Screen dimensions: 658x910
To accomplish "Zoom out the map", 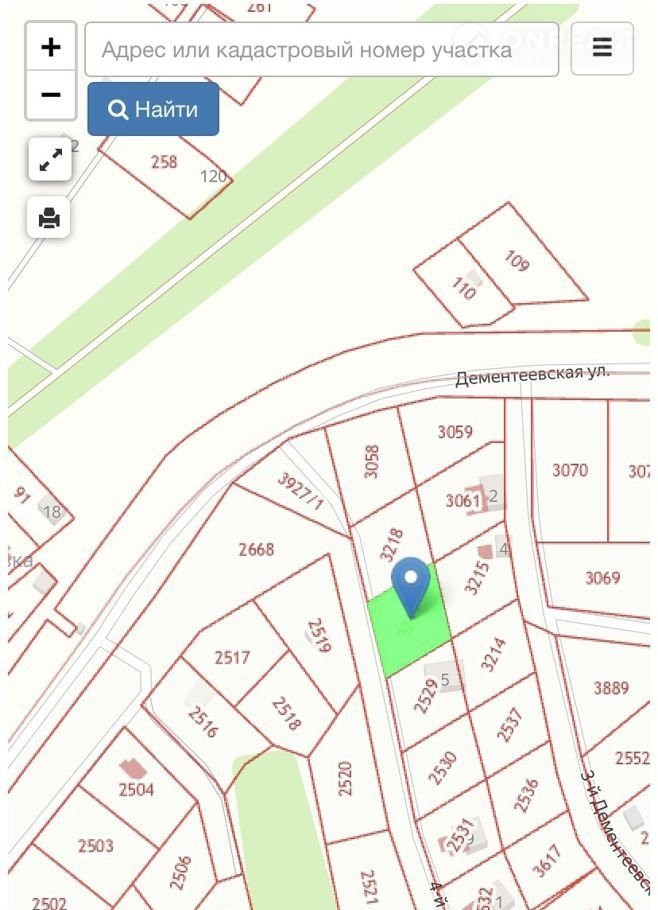I will pyautogui.click(x=50, y=95).
